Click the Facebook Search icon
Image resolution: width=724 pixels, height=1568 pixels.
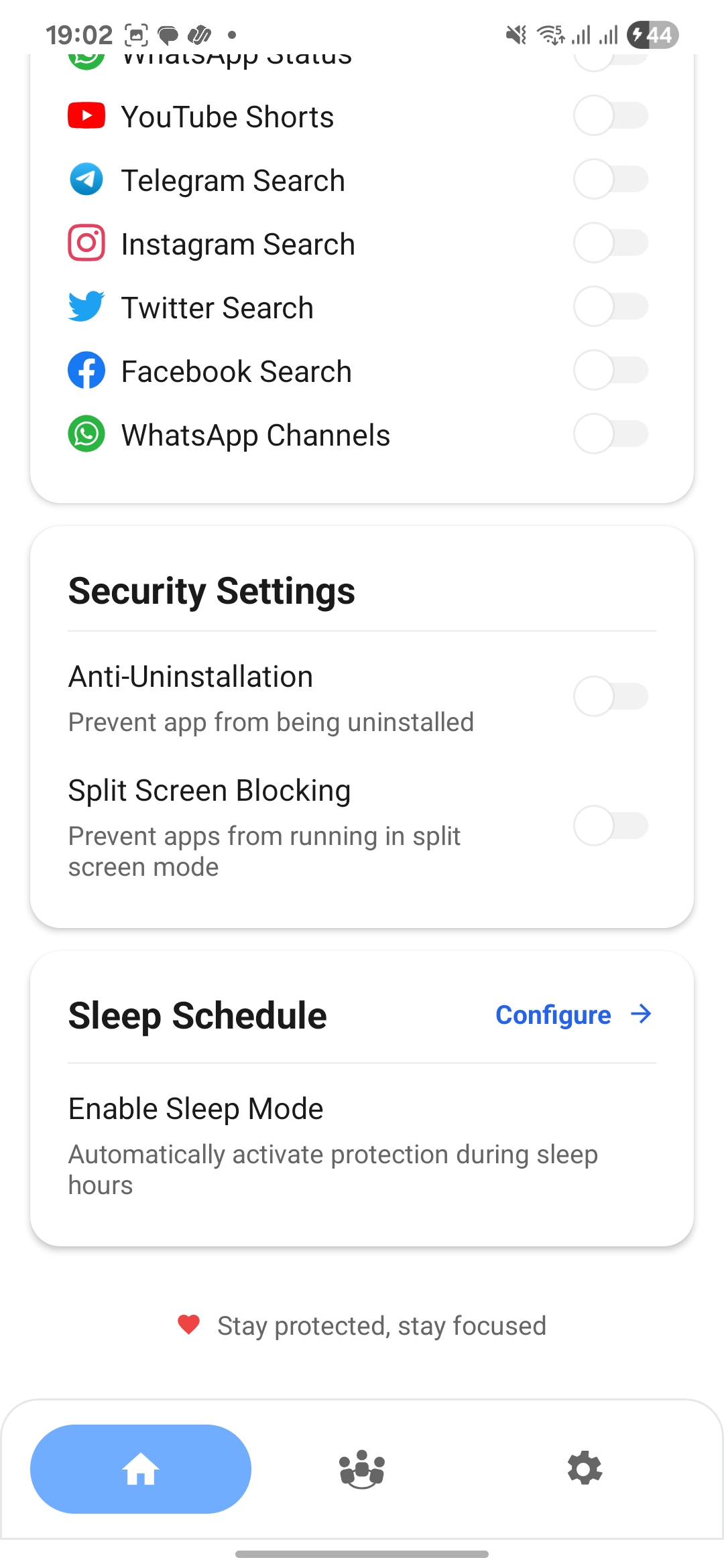[86, 370]
